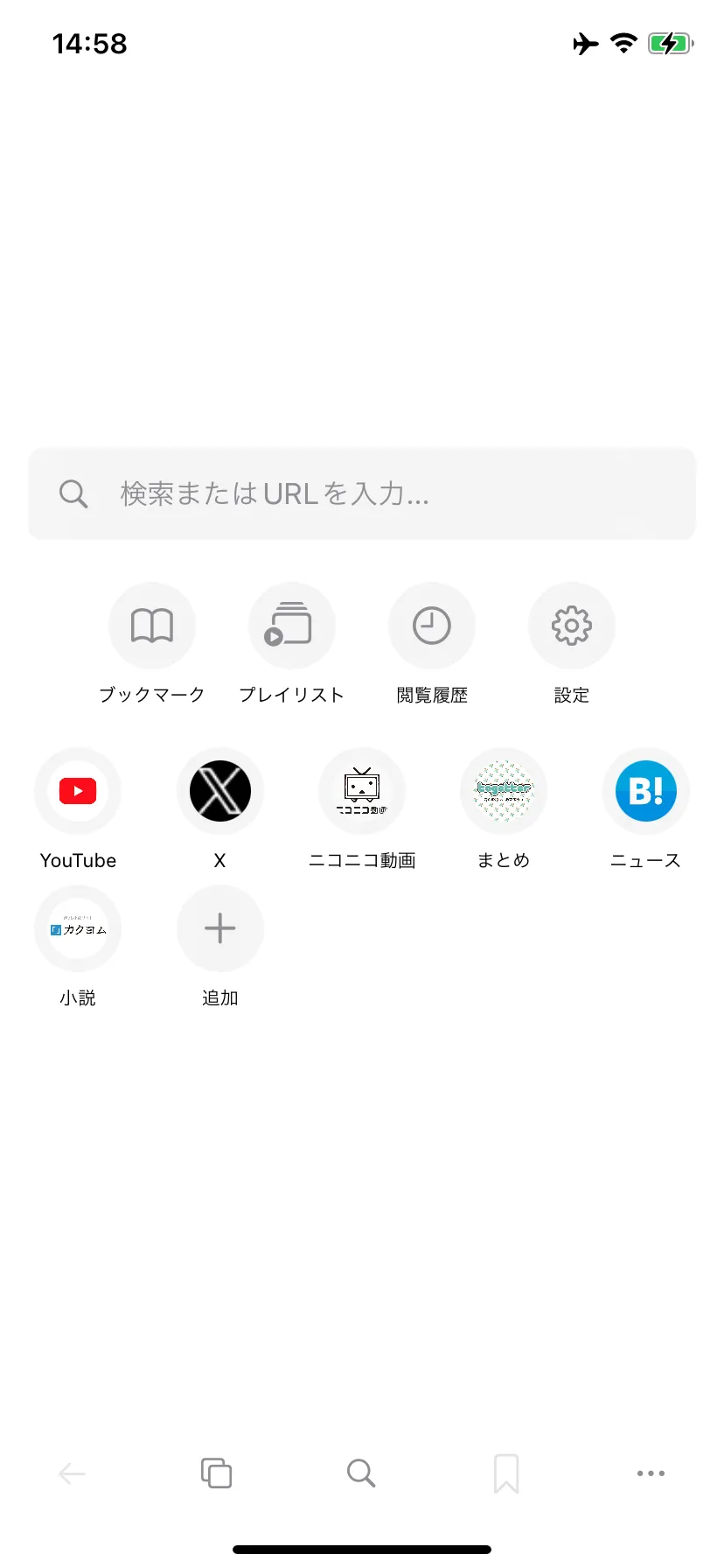
Task: Tap the search or URL input field
Action: click(362, 493)
